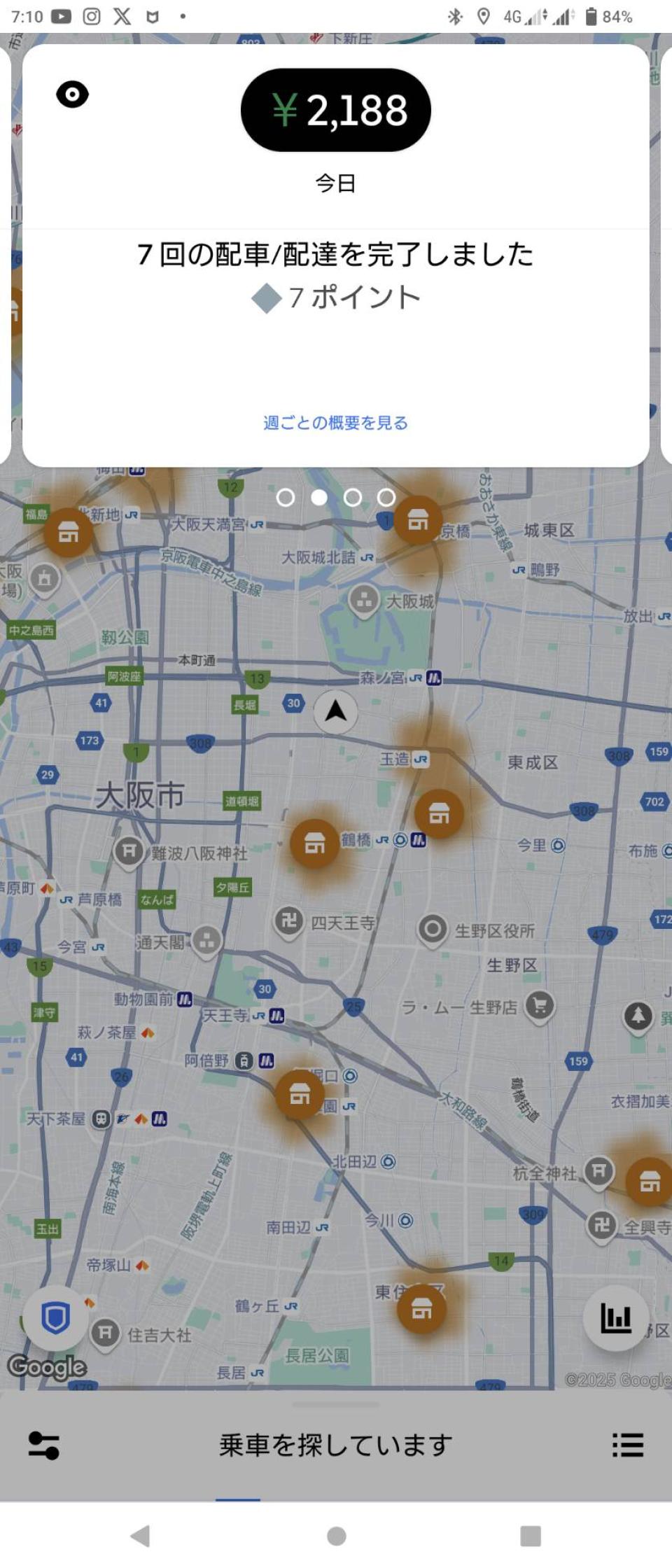Tap the hotspot marker near 京橋
The image size is (672, 1568).
[x=418, y=520]
